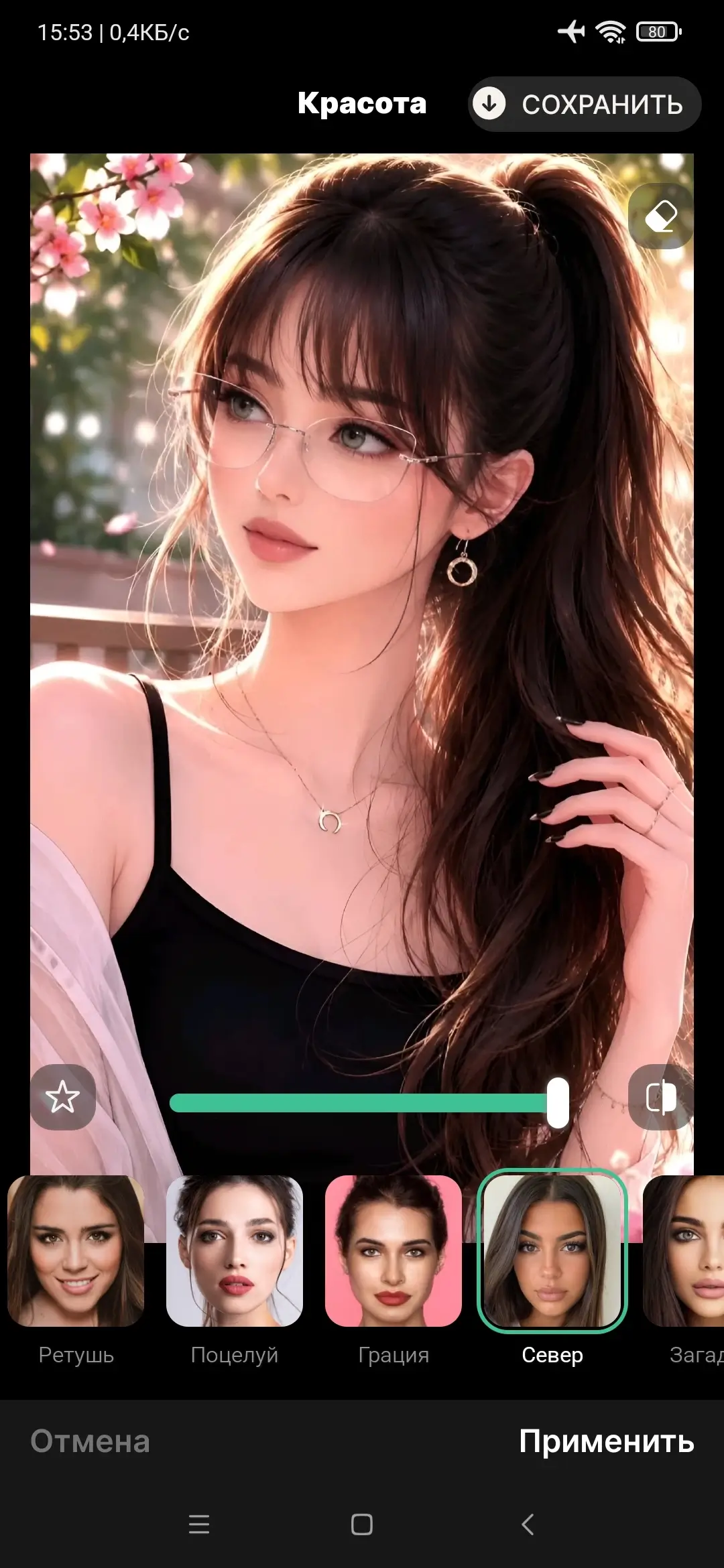Confirm changes with Применить

[607, 1441]
